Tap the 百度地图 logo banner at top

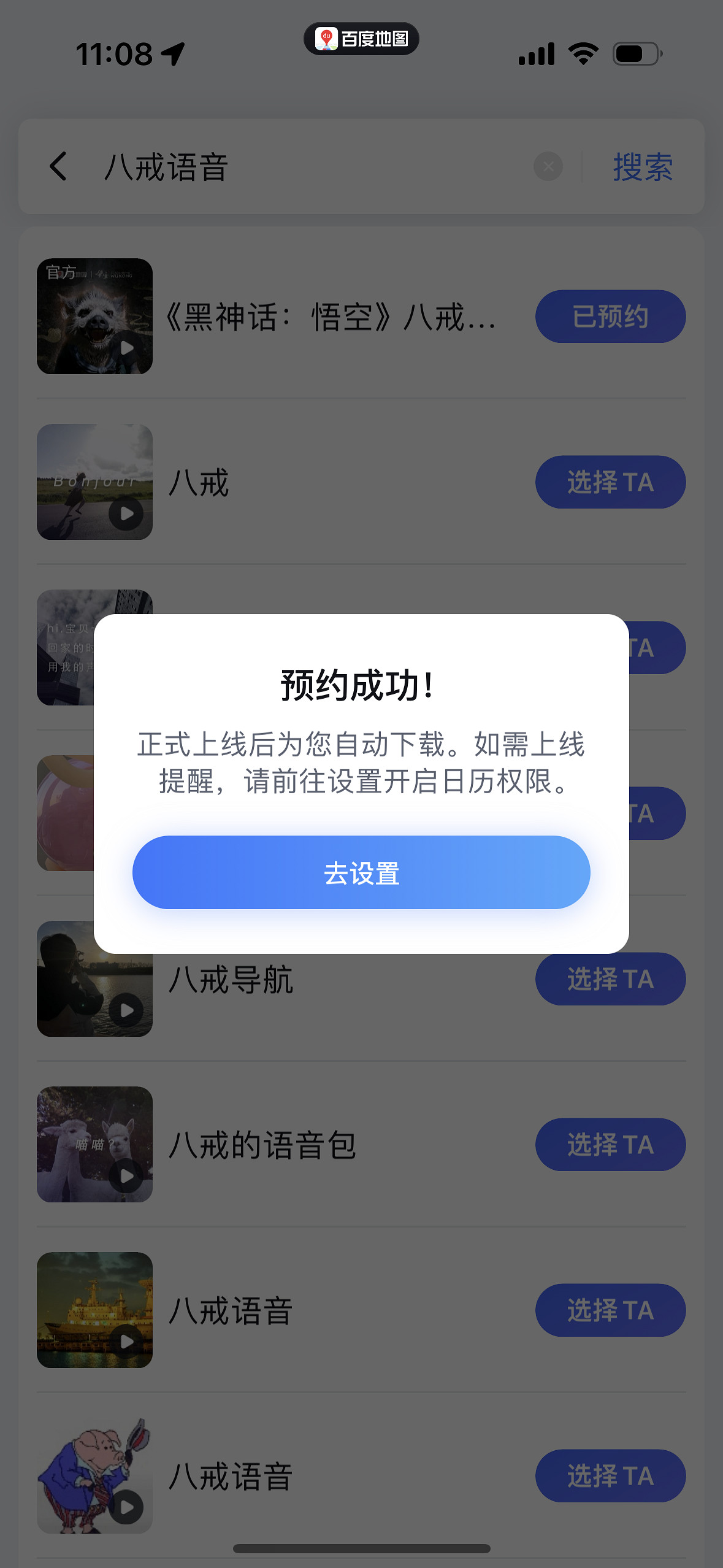361,39
